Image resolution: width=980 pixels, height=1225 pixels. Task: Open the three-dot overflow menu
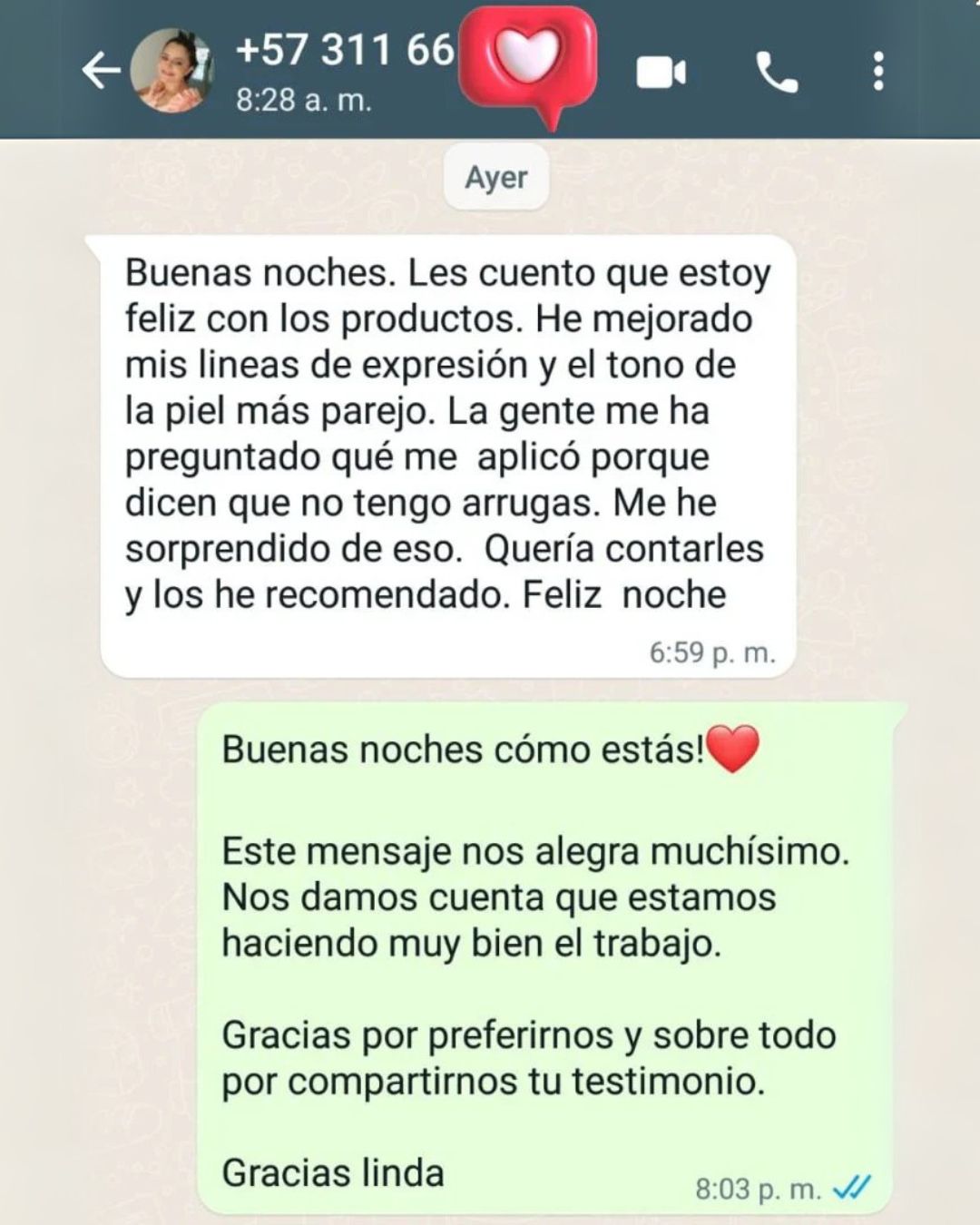point(877,71)
